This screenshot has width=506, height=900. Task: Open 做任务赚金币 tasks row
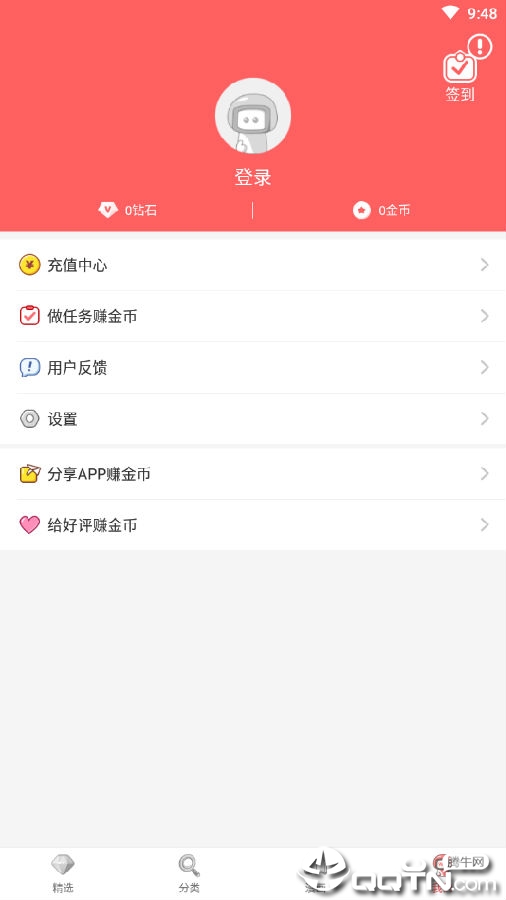253,316
